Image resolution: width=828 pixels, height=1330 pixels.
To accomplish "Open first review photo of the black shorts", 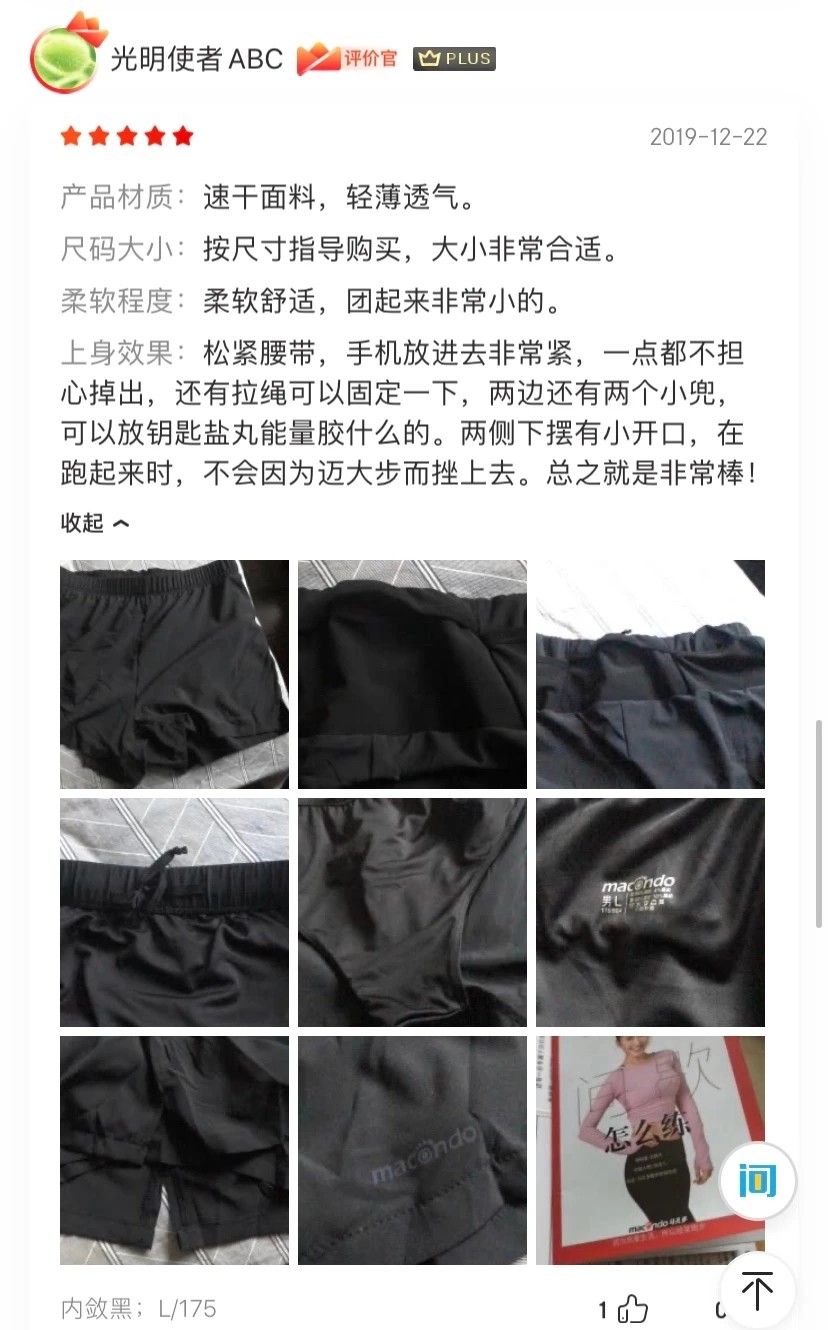I will 174,674.
